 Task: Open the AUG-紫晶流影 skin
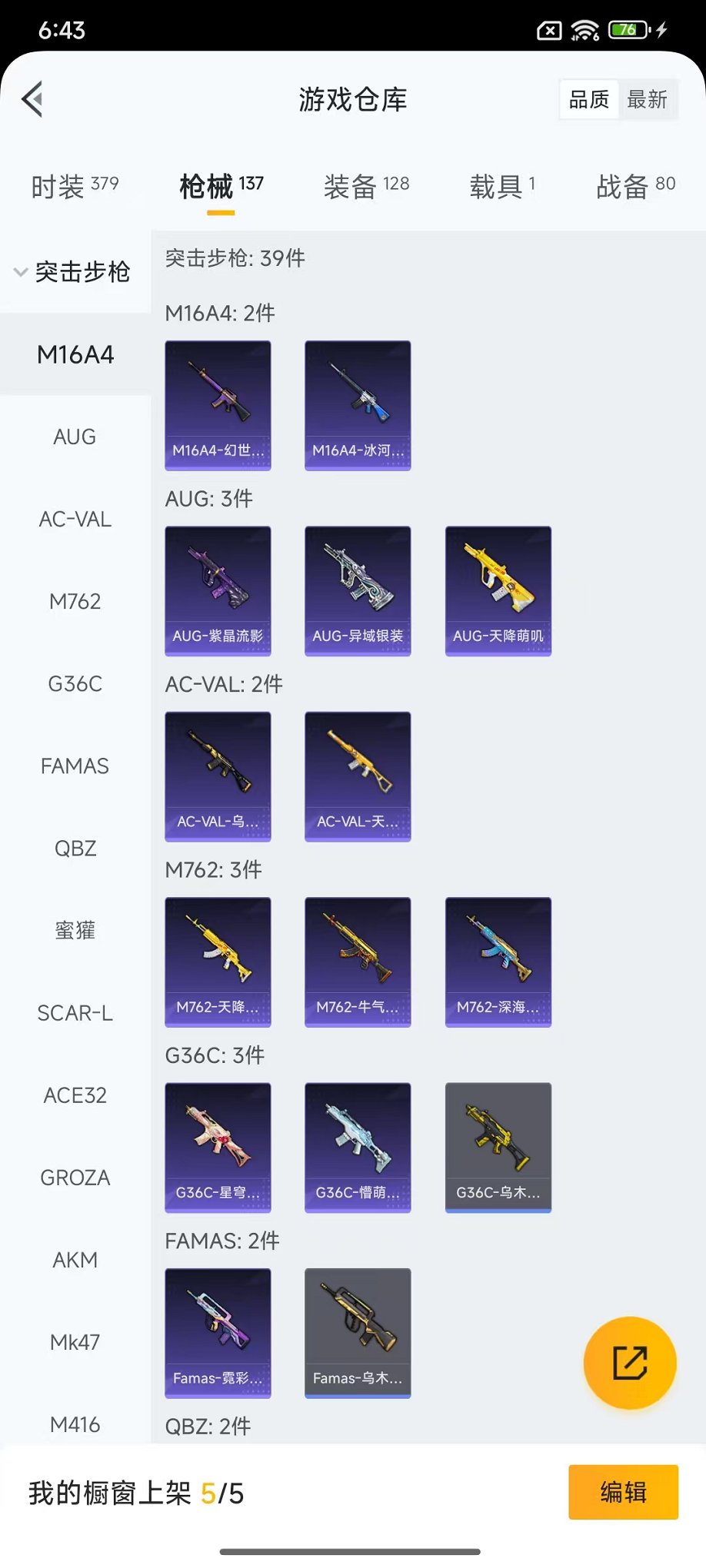pyautogui.click(x=218, y=590)
